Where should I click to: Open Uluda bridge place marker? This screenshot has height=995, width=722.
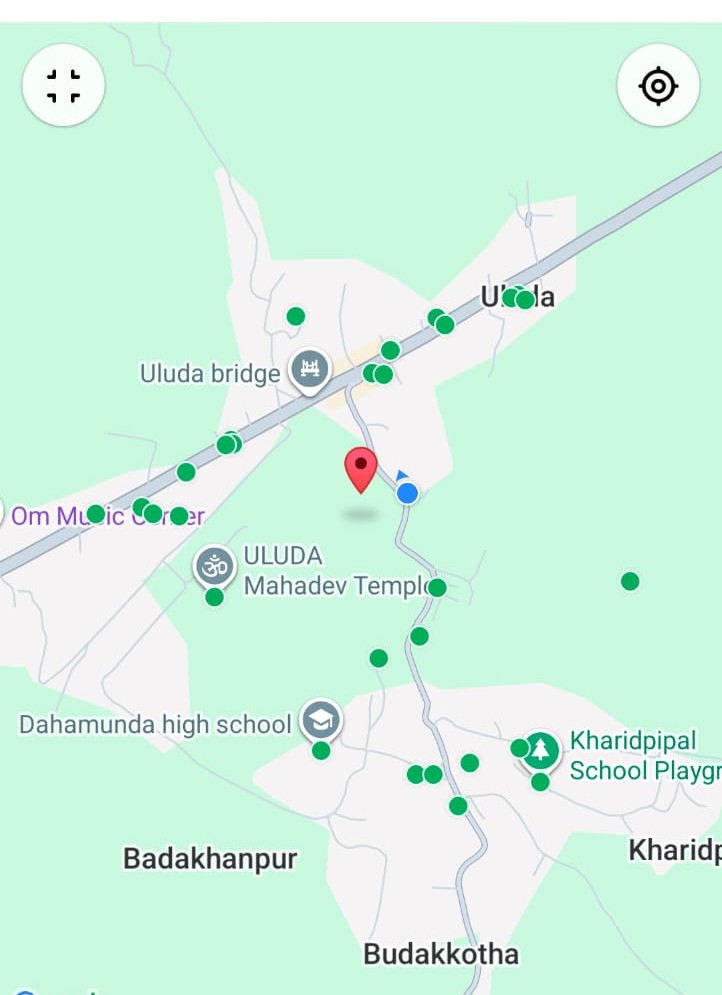tap(309, 370)
